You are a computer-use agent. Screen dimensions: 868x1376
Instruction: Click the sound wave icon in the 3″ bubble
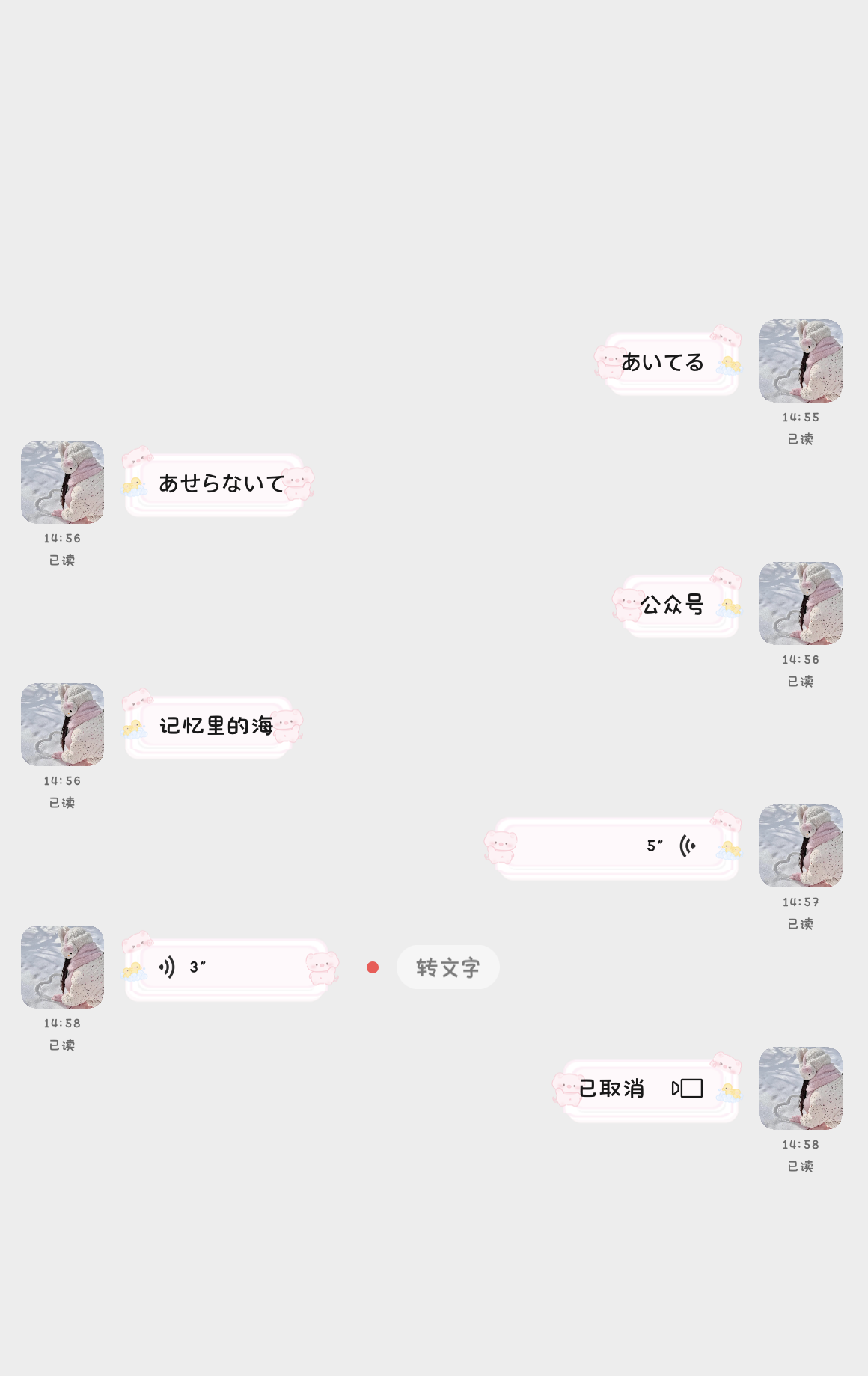click(168, 967)
